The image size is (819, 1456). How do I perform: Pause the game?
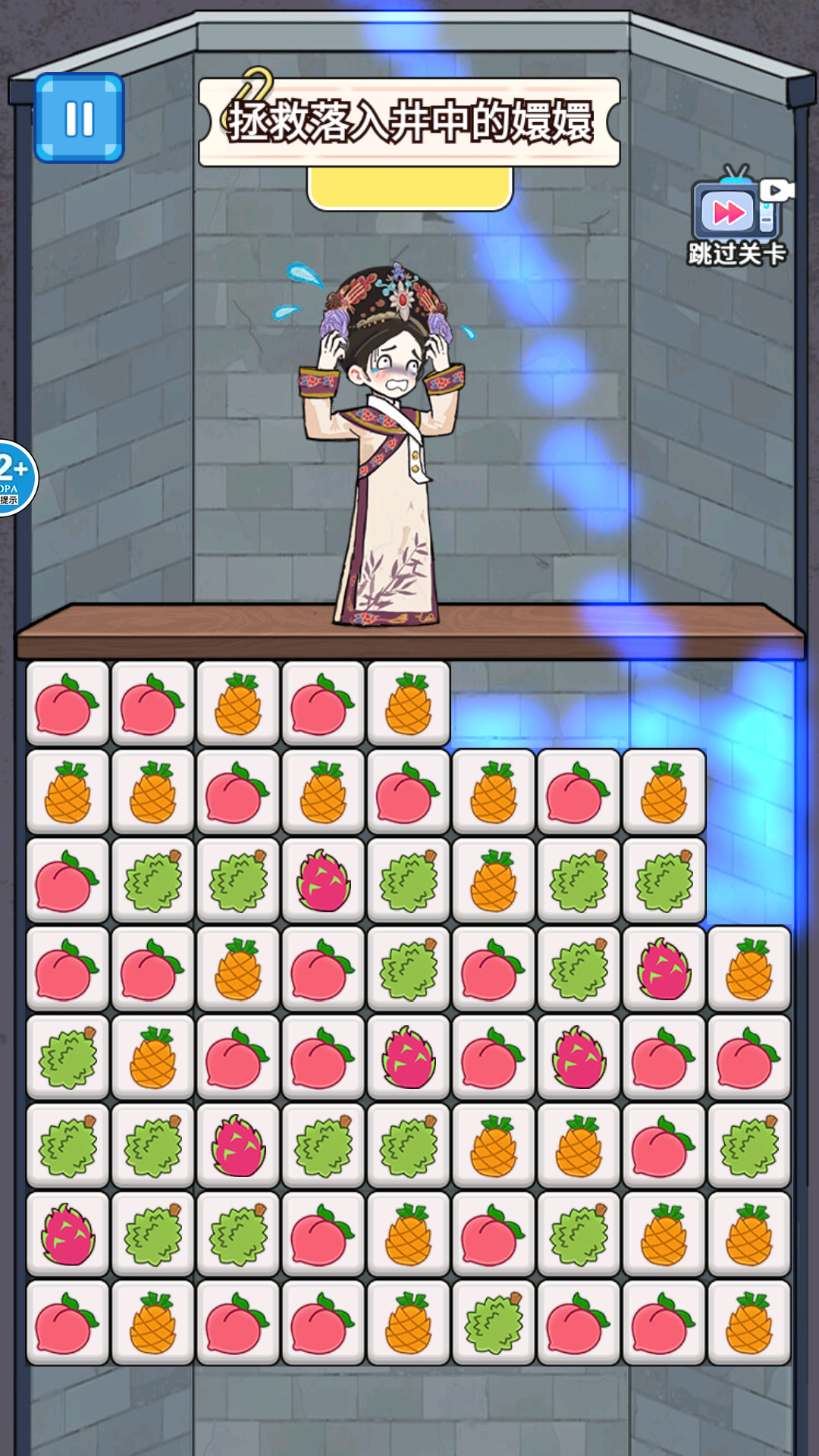(79, 118)
